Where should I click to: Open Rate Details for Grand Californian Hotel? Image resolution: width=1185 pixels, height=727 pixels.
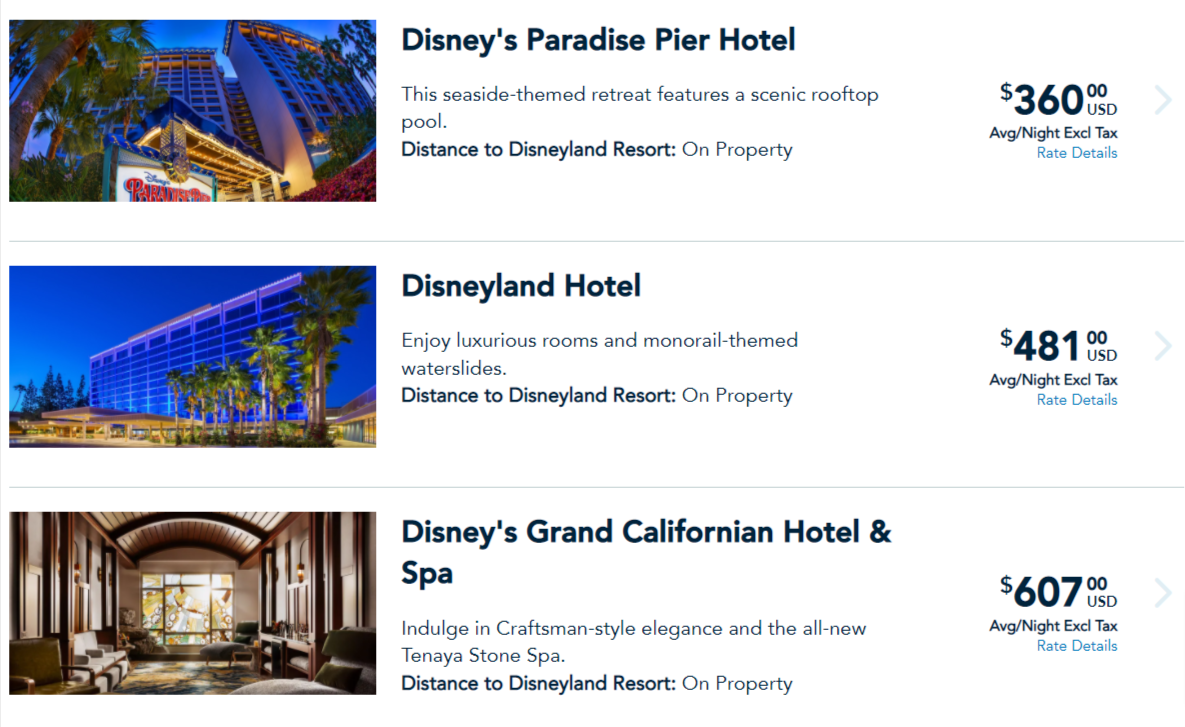pyautogui.click(x=1076, y=646)
